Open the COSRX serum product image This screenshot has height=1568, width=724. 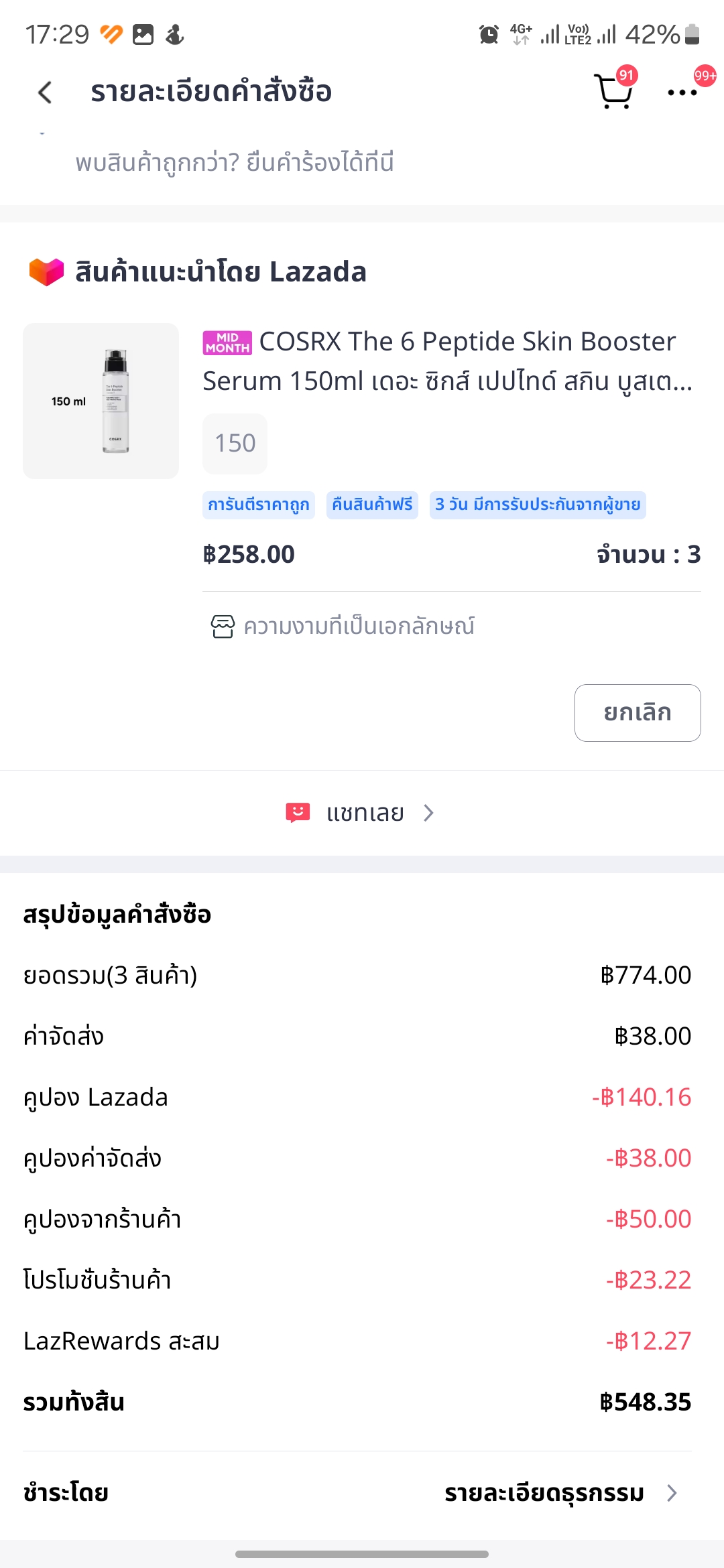[x=101, y=401]
